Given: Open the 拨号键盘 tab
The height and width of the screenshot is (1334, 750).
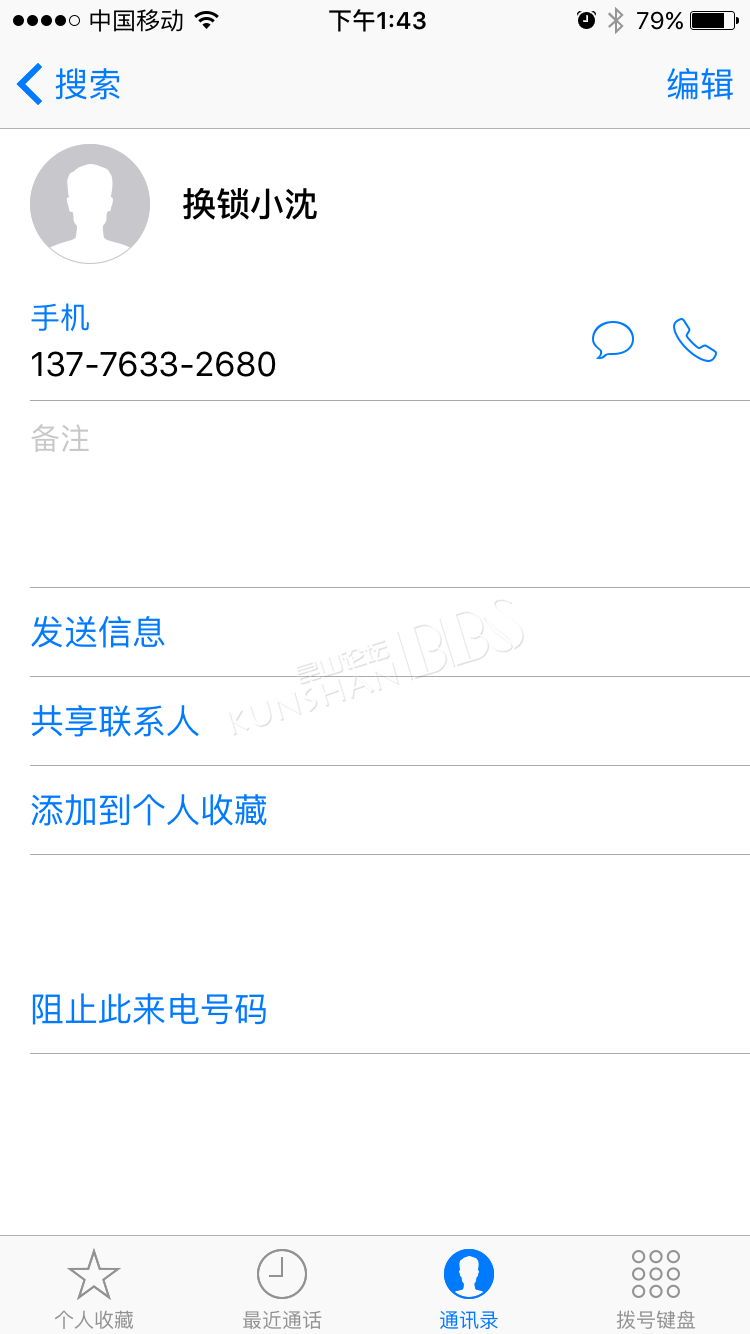Looking at the screenshot, I should click(x=656, y=1288).
